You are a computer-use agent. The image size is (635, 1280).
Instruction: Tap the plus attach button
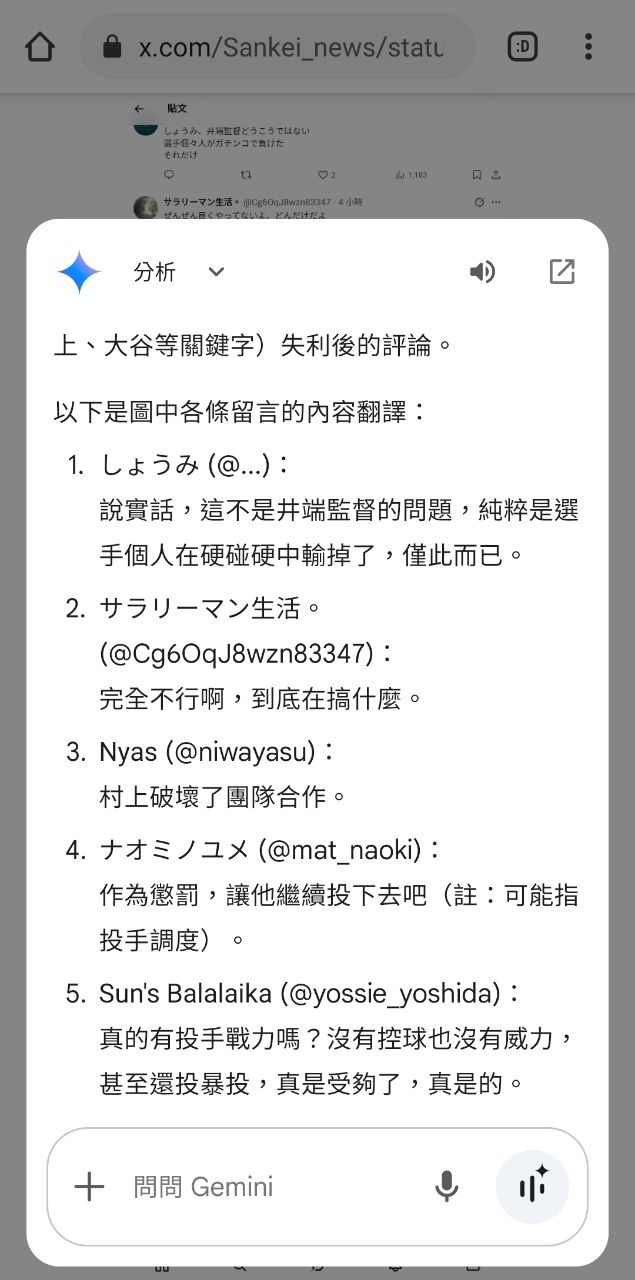pyautogui.click(x=89, y=1187)
